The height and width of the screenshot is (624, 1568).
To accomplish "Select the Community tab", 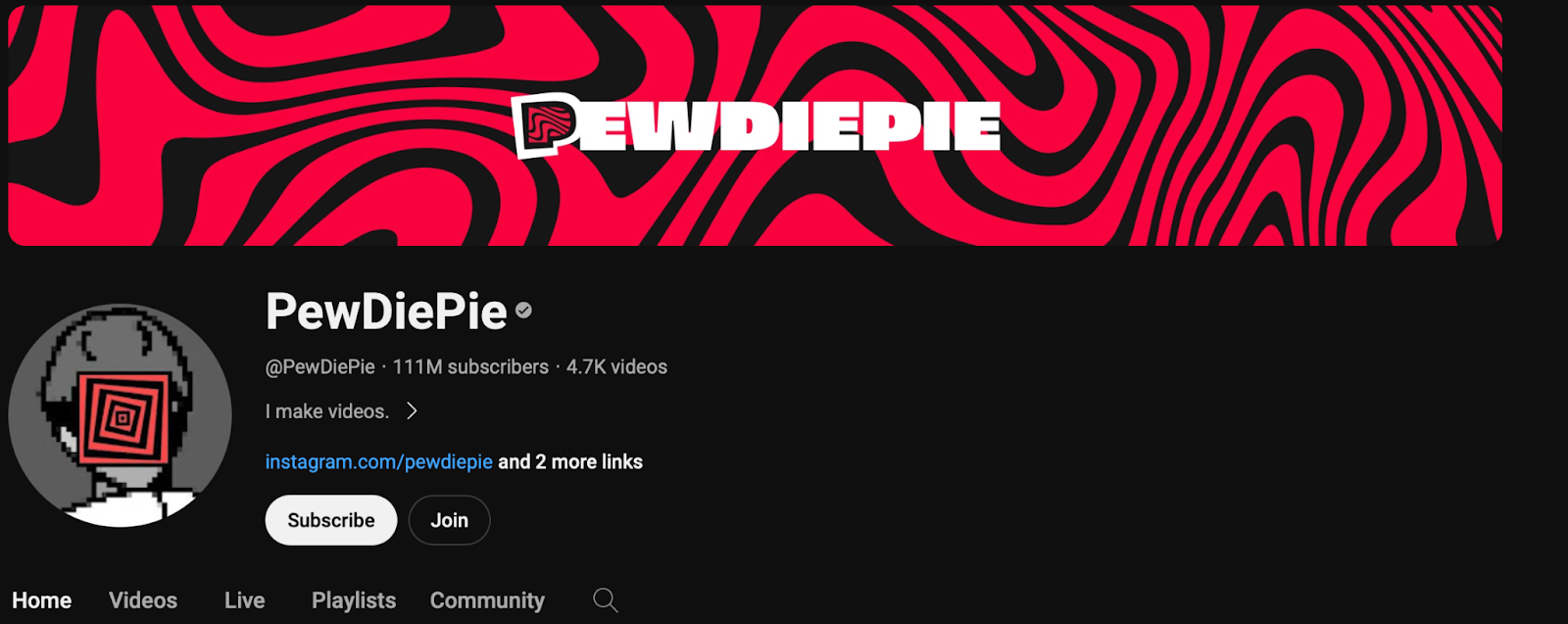I will point(487,600).
